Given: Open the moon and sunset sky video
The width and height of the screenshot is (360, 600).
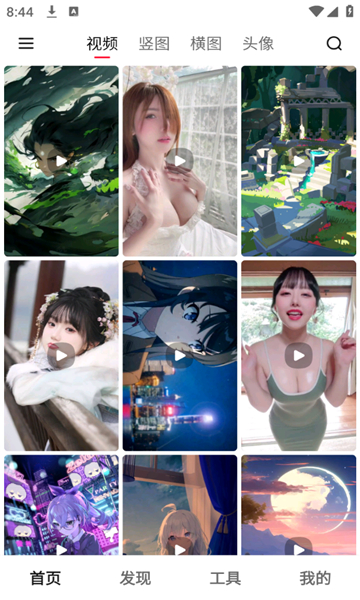Looking at the screenshot, I should (x=298, y=505).
